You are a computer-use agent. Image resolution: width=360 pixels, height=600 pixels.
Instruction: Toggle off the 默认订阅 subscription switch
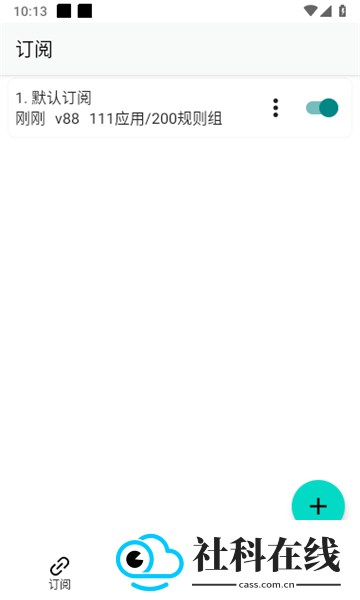point(322,108)
